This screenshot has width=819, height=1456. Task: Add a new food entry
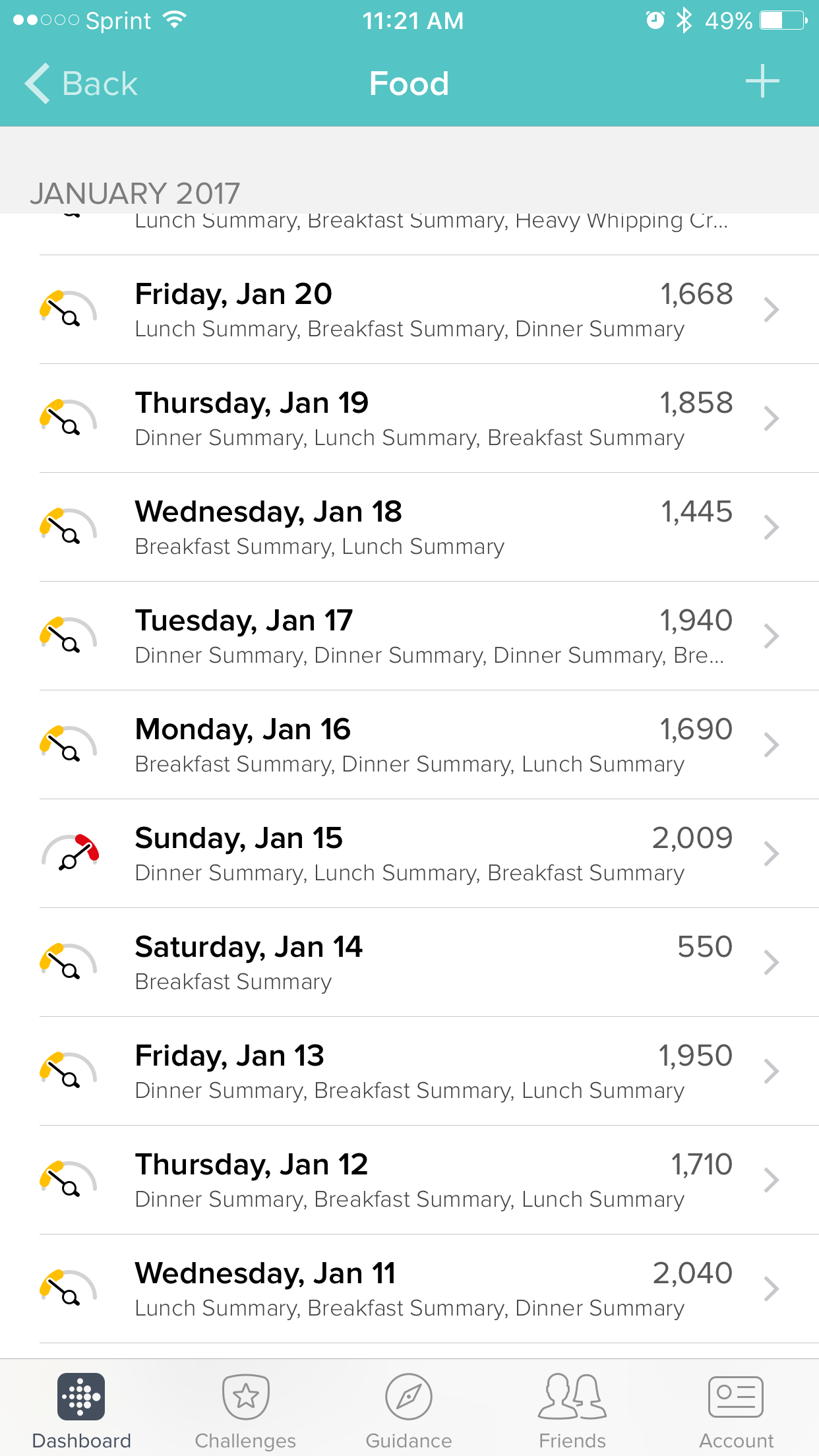pos(762,82)
